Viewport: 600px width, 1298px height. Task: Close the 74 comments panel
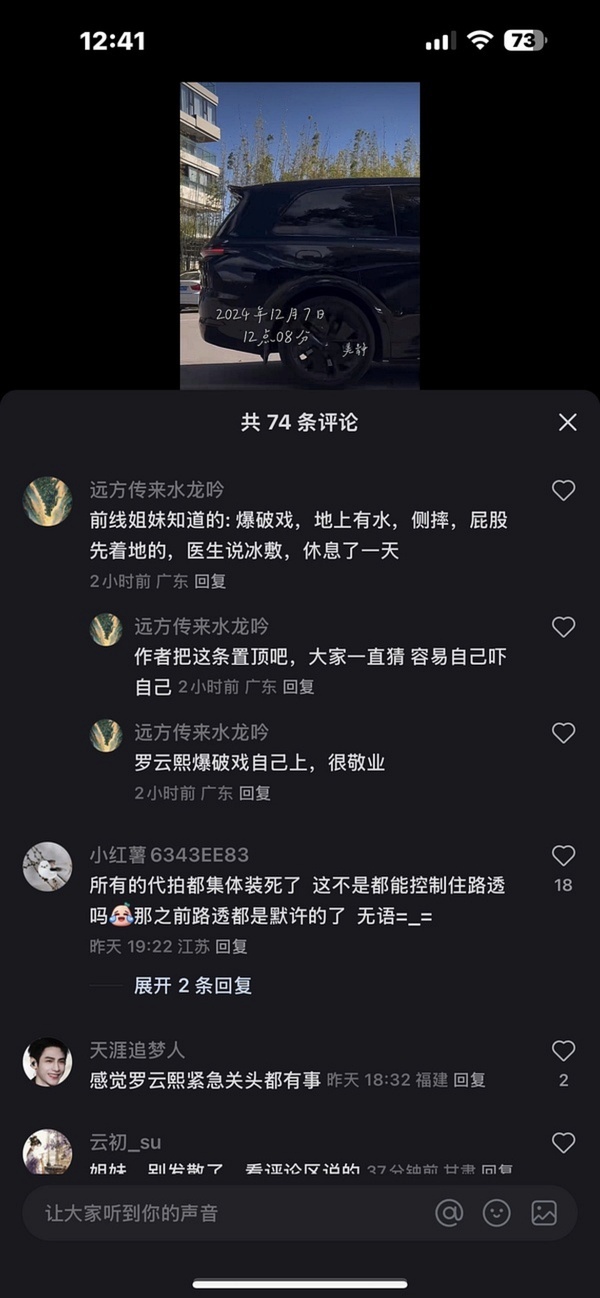pos(567,422)
